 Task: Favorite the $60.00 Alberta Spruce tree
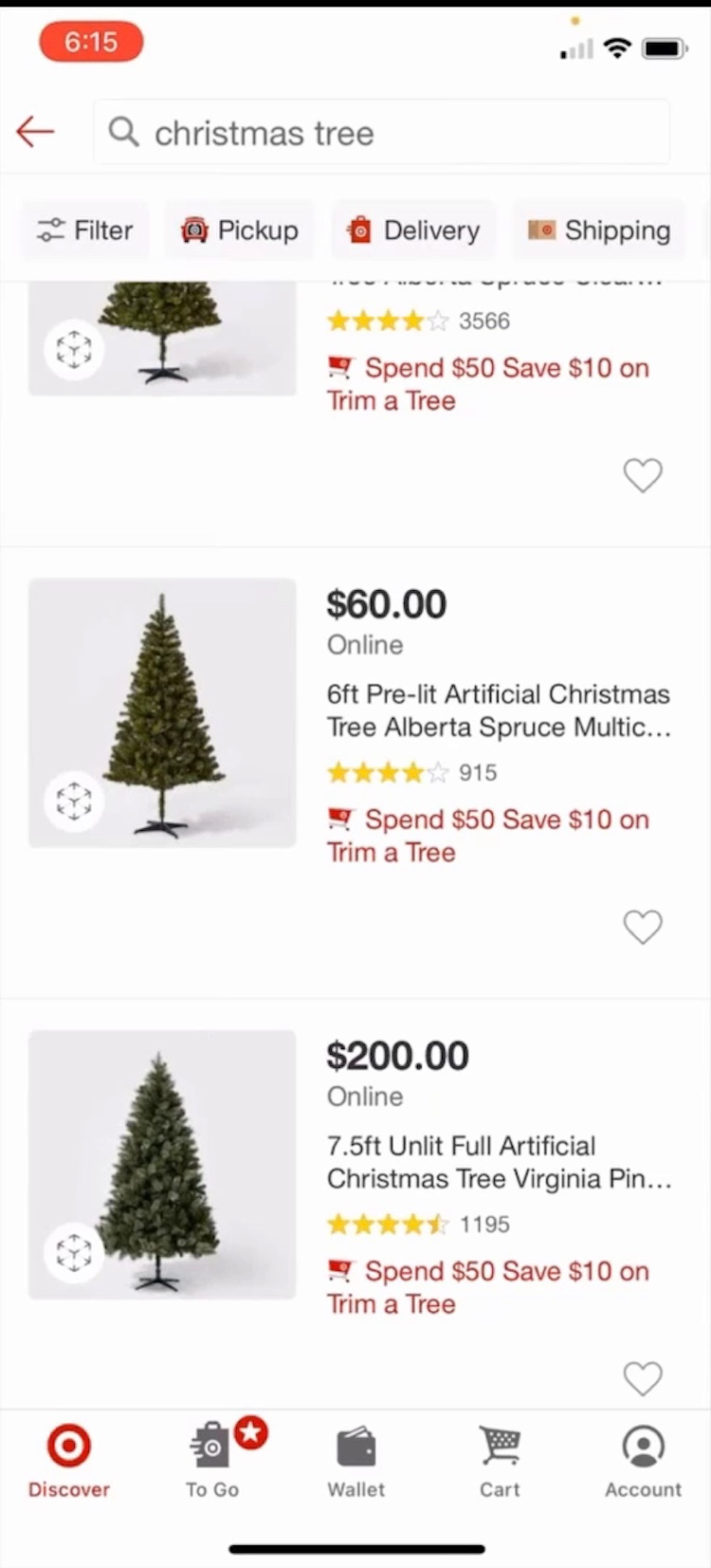(642, 927)
